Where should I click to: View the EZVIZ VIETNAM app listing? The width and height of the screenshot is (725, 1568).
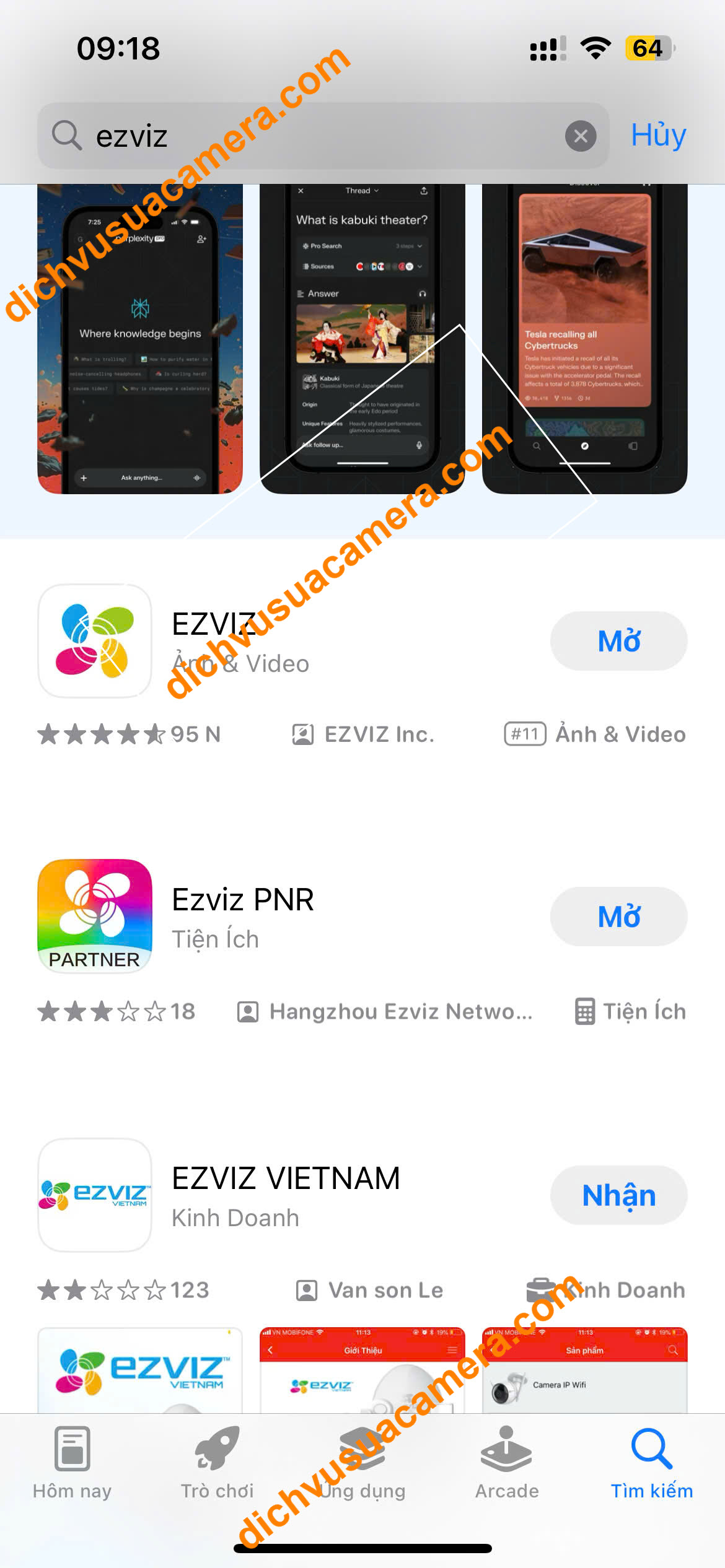click(x=96, y=1195)
